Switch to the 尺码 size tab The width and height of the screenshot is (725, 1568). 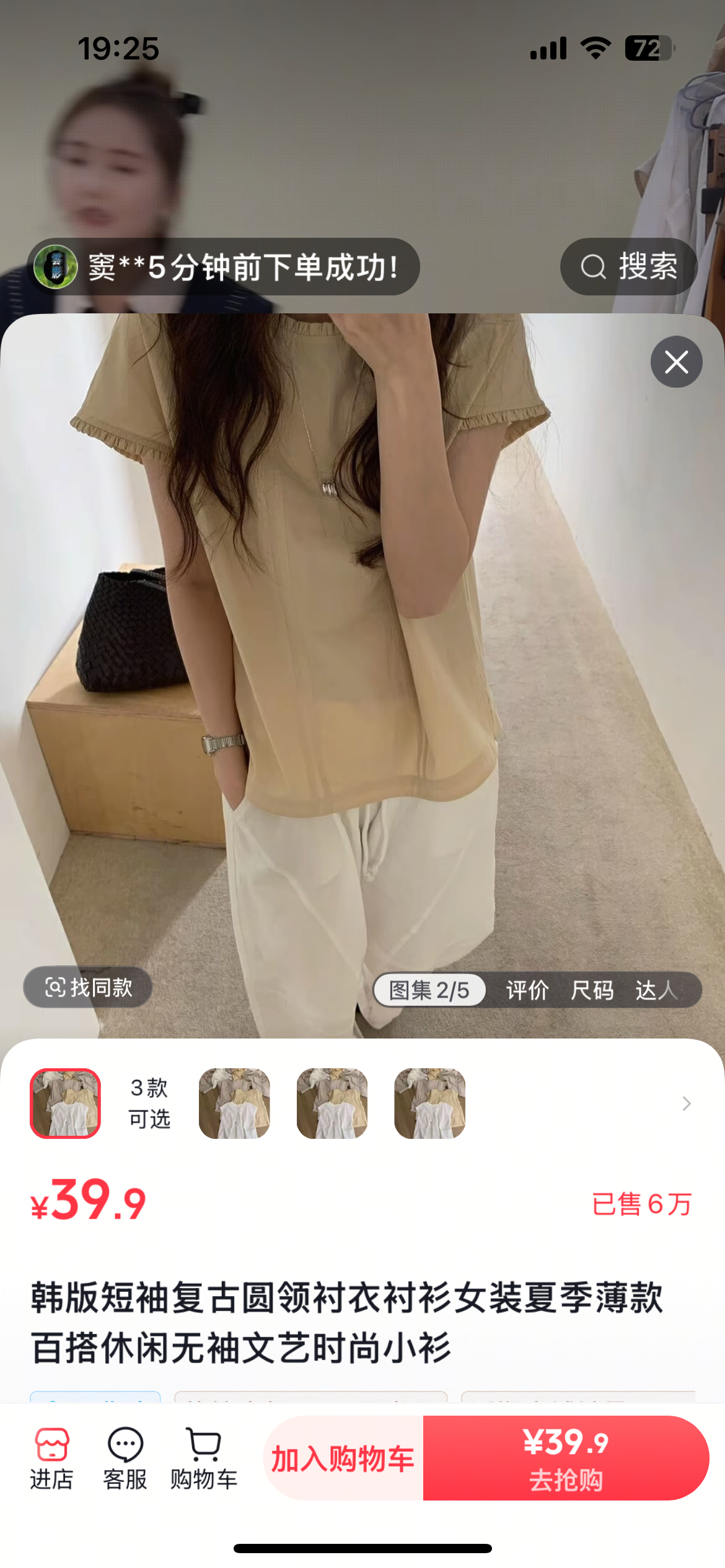click(x=592, y=990)
